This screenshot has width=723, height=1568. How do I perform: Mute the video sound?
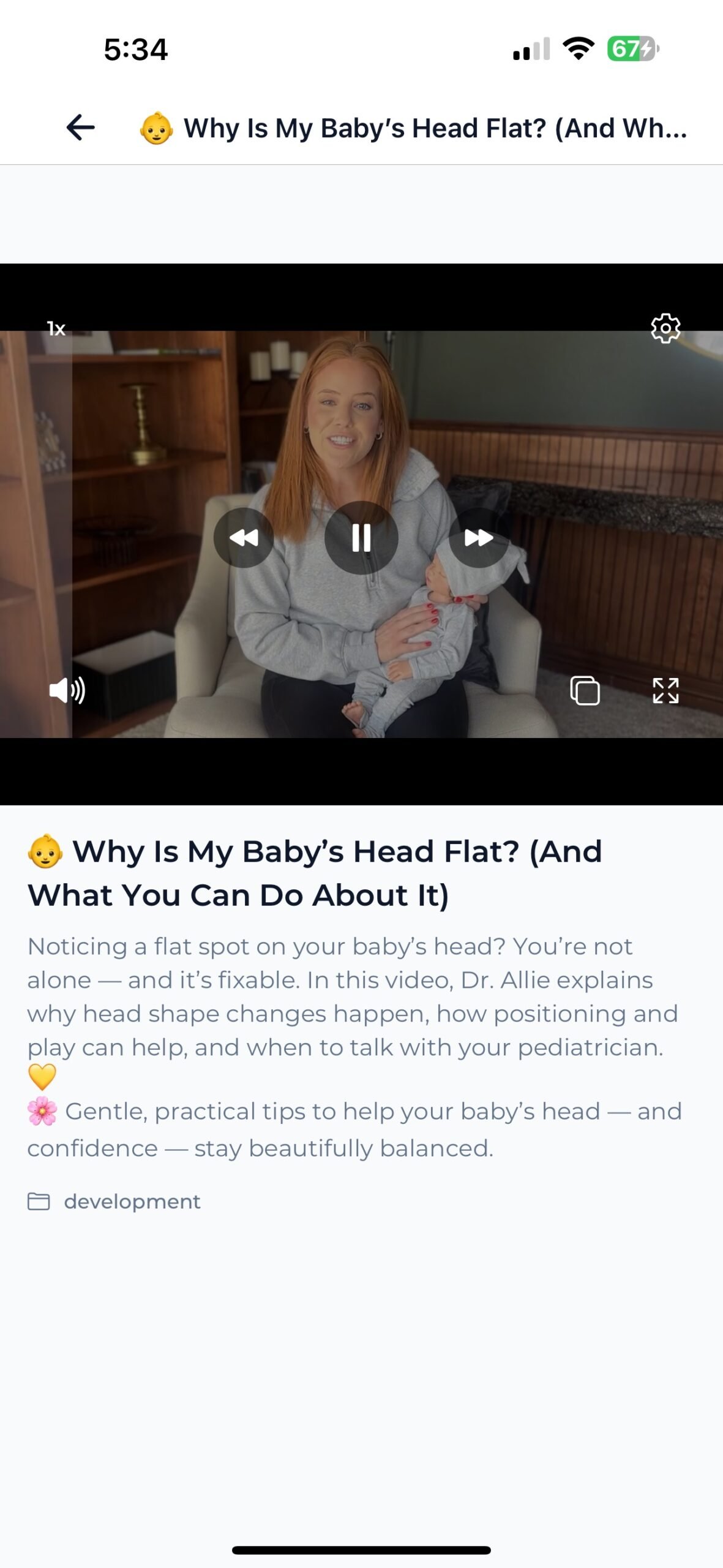pyautogui.click(x=67, y=690)
